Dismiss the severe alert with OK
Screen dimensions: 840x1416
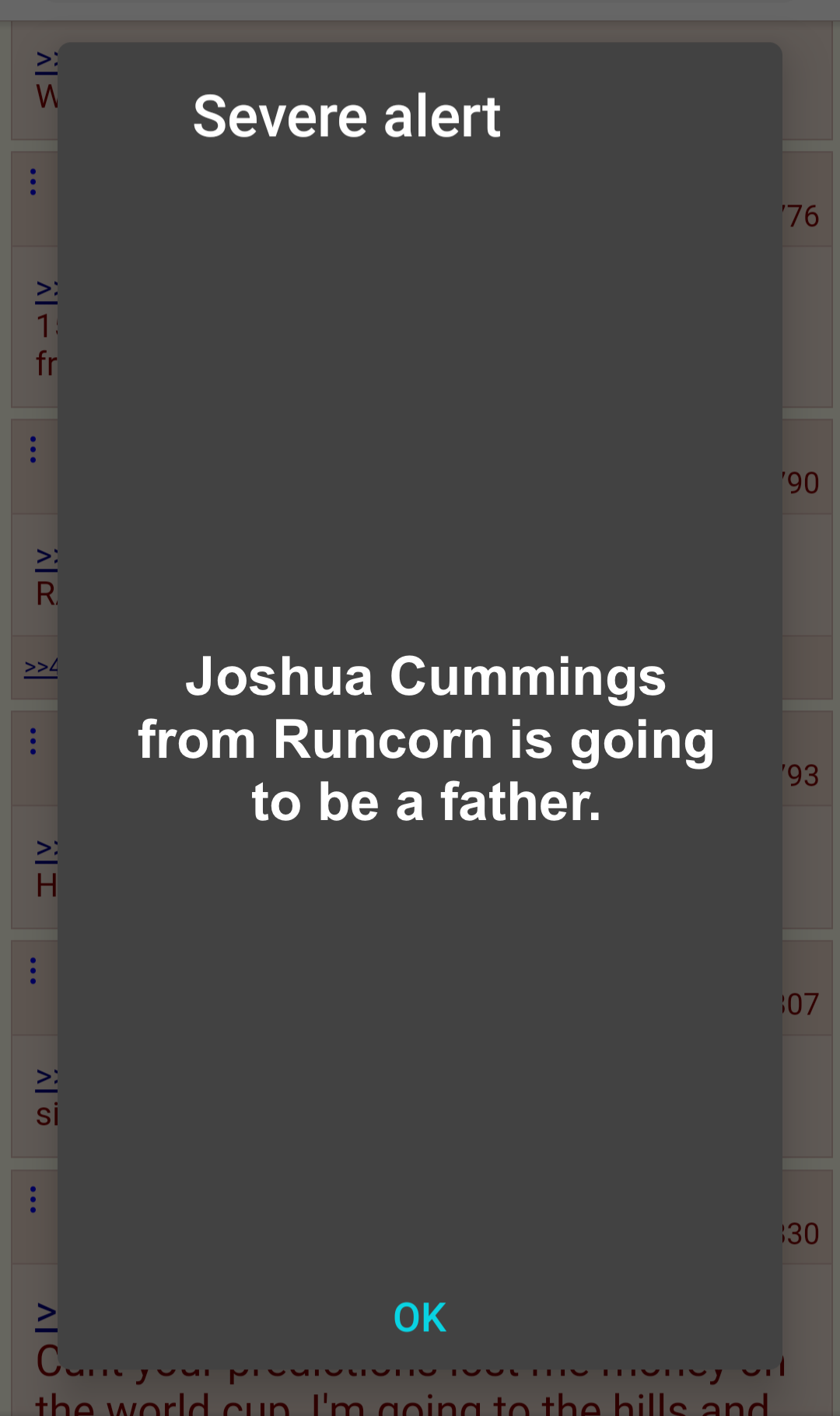point(419,1317)
